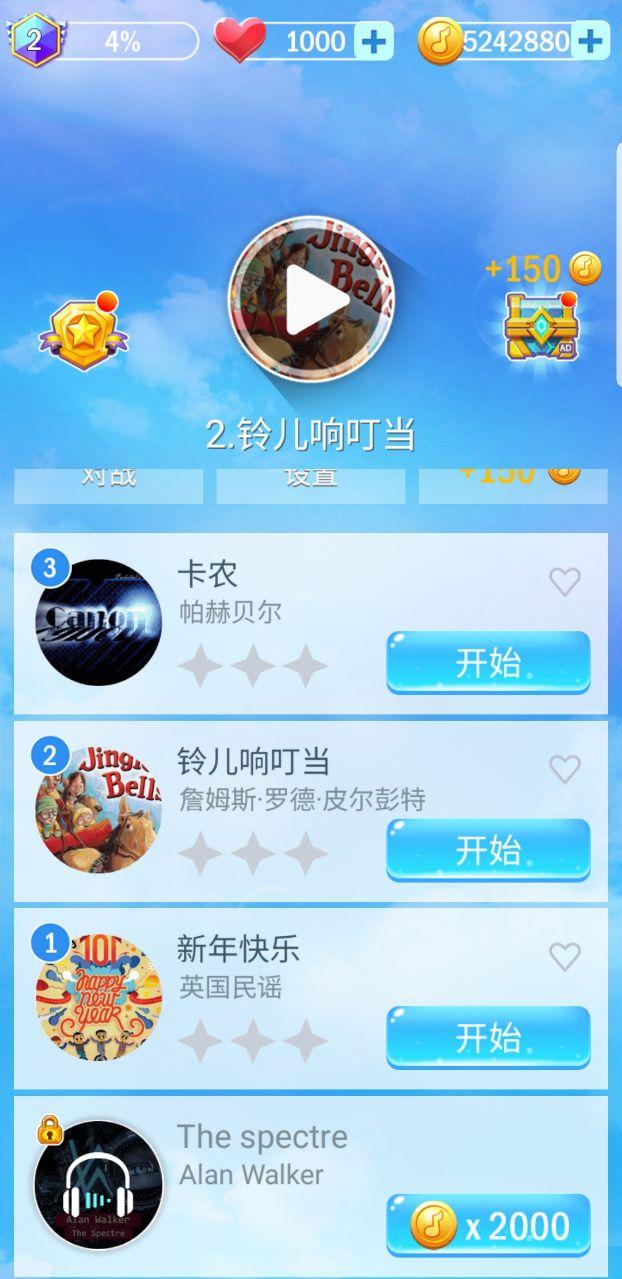Unlock The Spectre for 2000 coins

coord(488,1225)
